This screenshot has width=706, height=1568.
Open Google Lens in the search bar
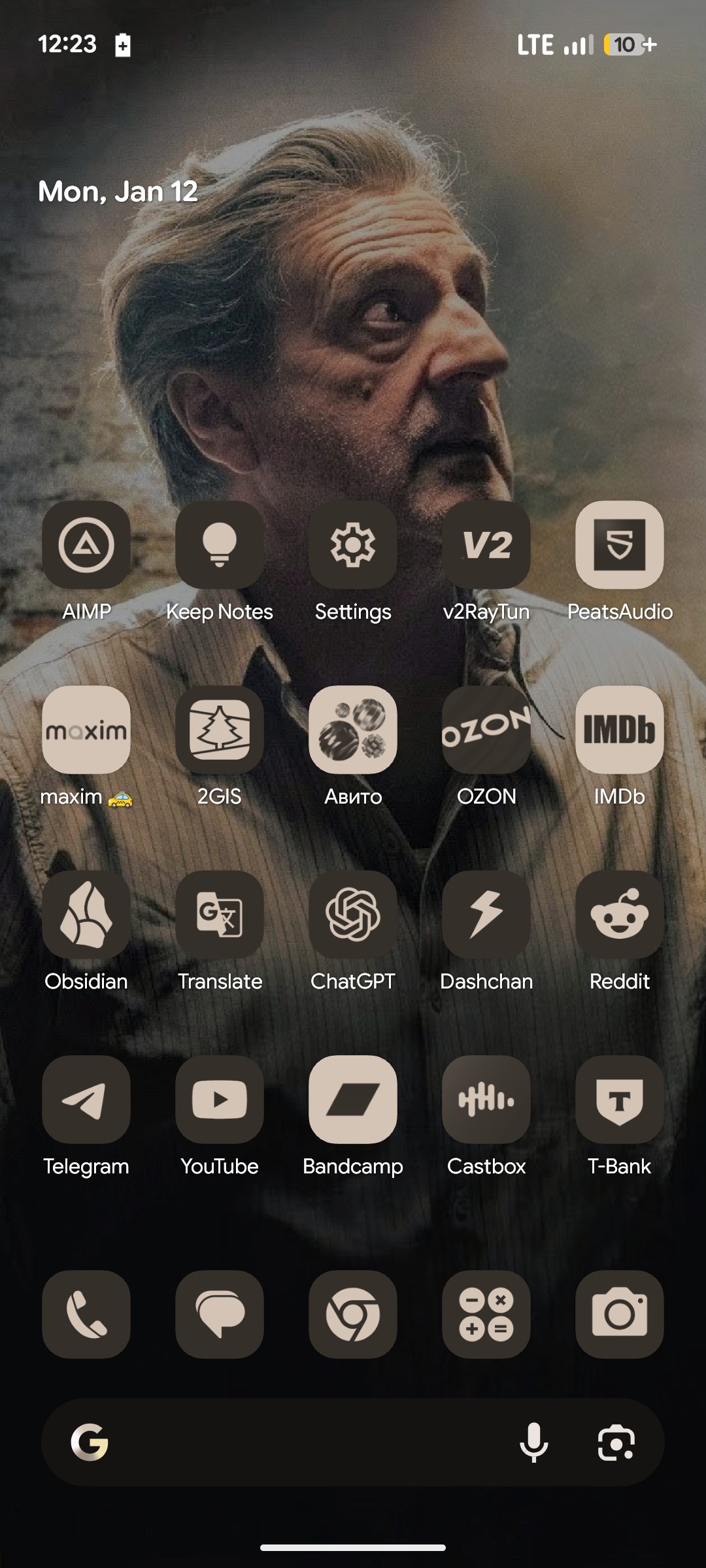tap(616, 1442)
